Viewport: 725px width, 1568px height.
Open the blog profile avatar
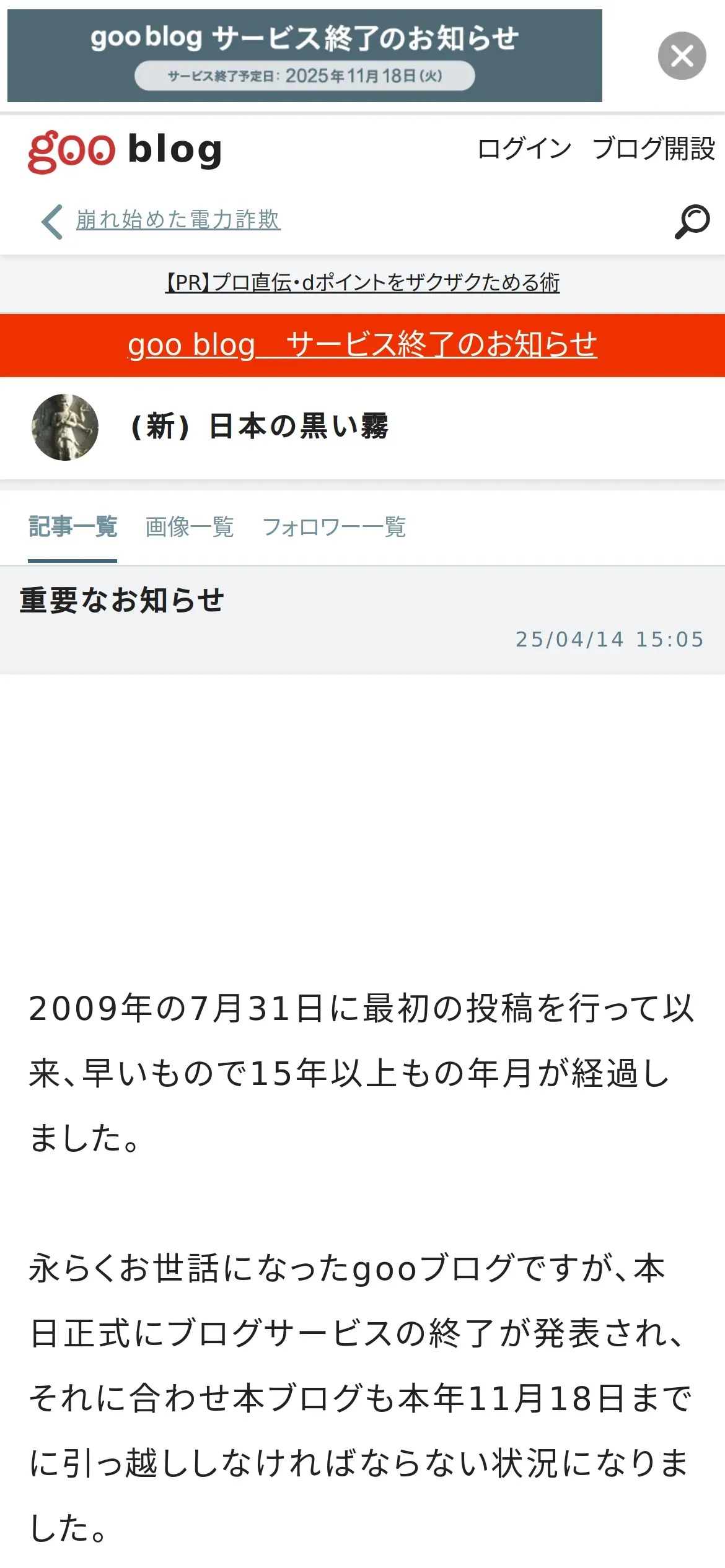point(65,427)
